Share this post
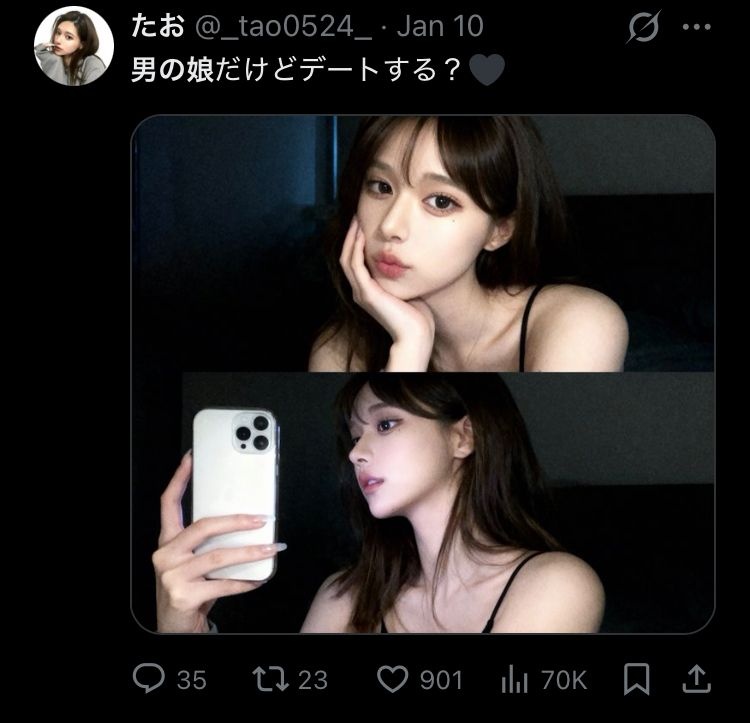 (x=697, y=680)
